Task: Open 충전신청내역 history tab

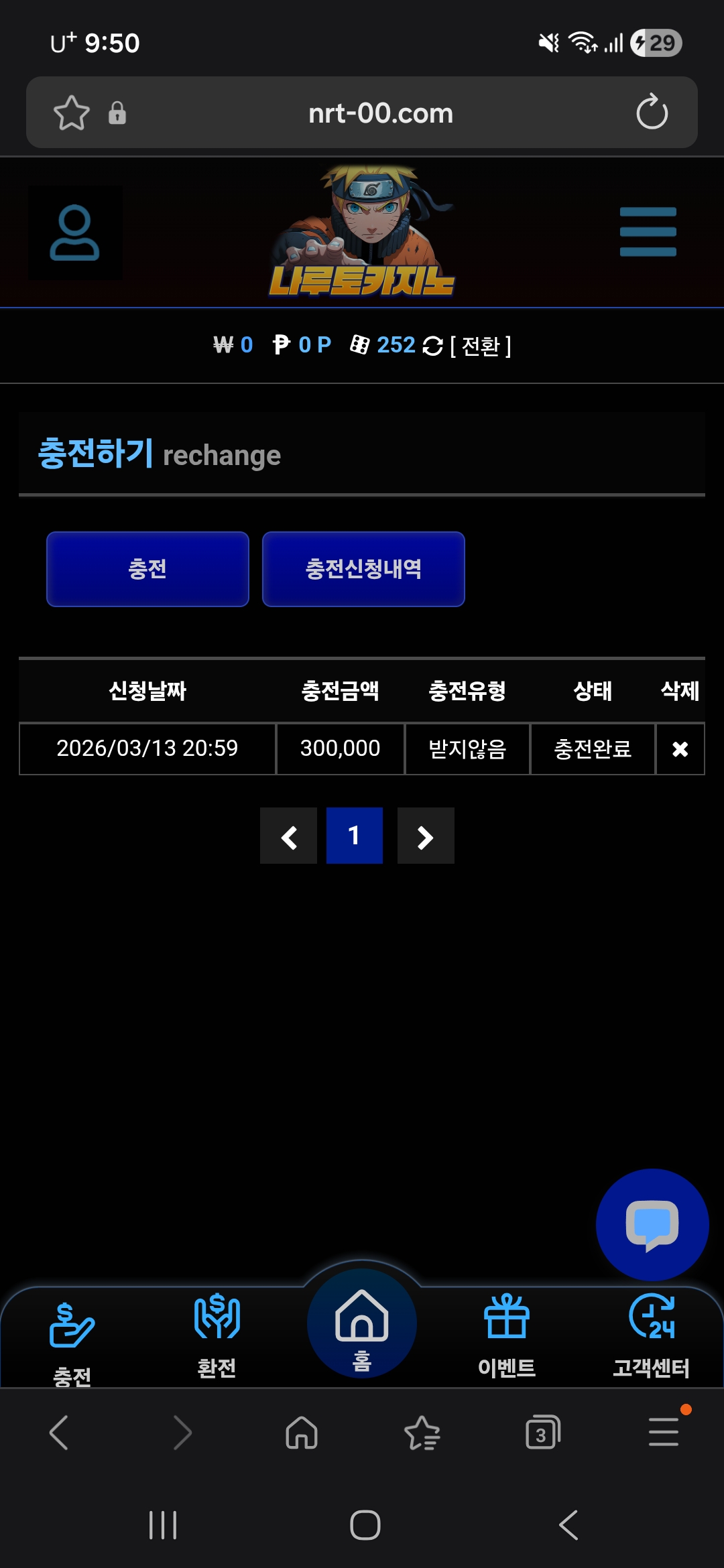Action: coord(363,569)
